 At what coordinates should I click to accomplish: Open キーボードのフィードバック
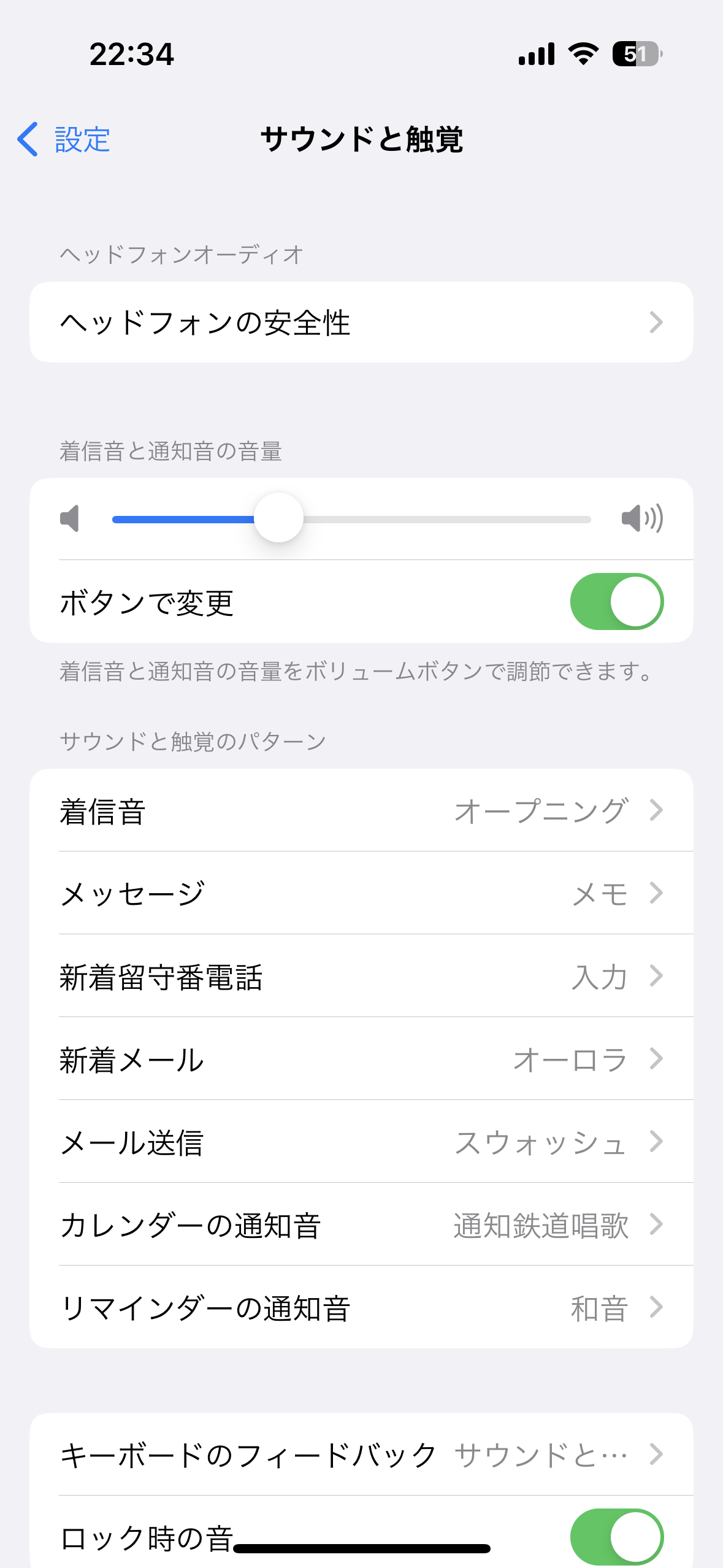point(361,1455)
